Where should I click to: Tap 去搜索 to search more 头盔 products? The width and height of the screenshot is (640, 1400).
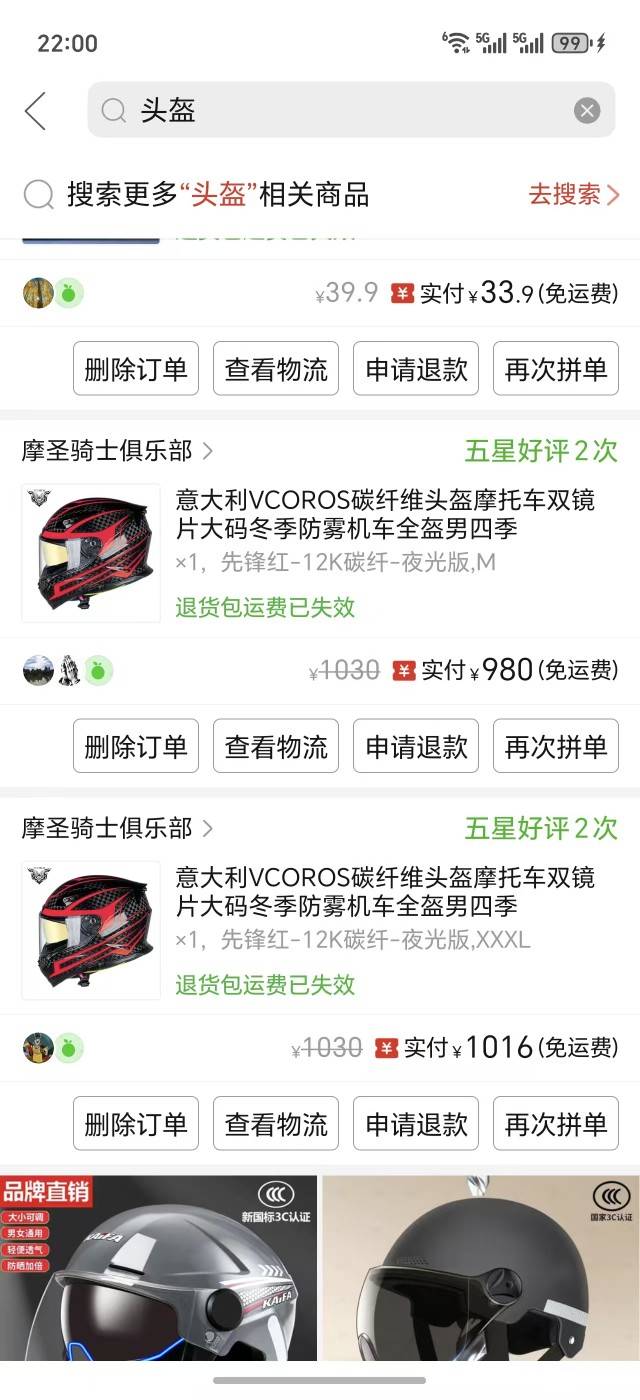573,194
